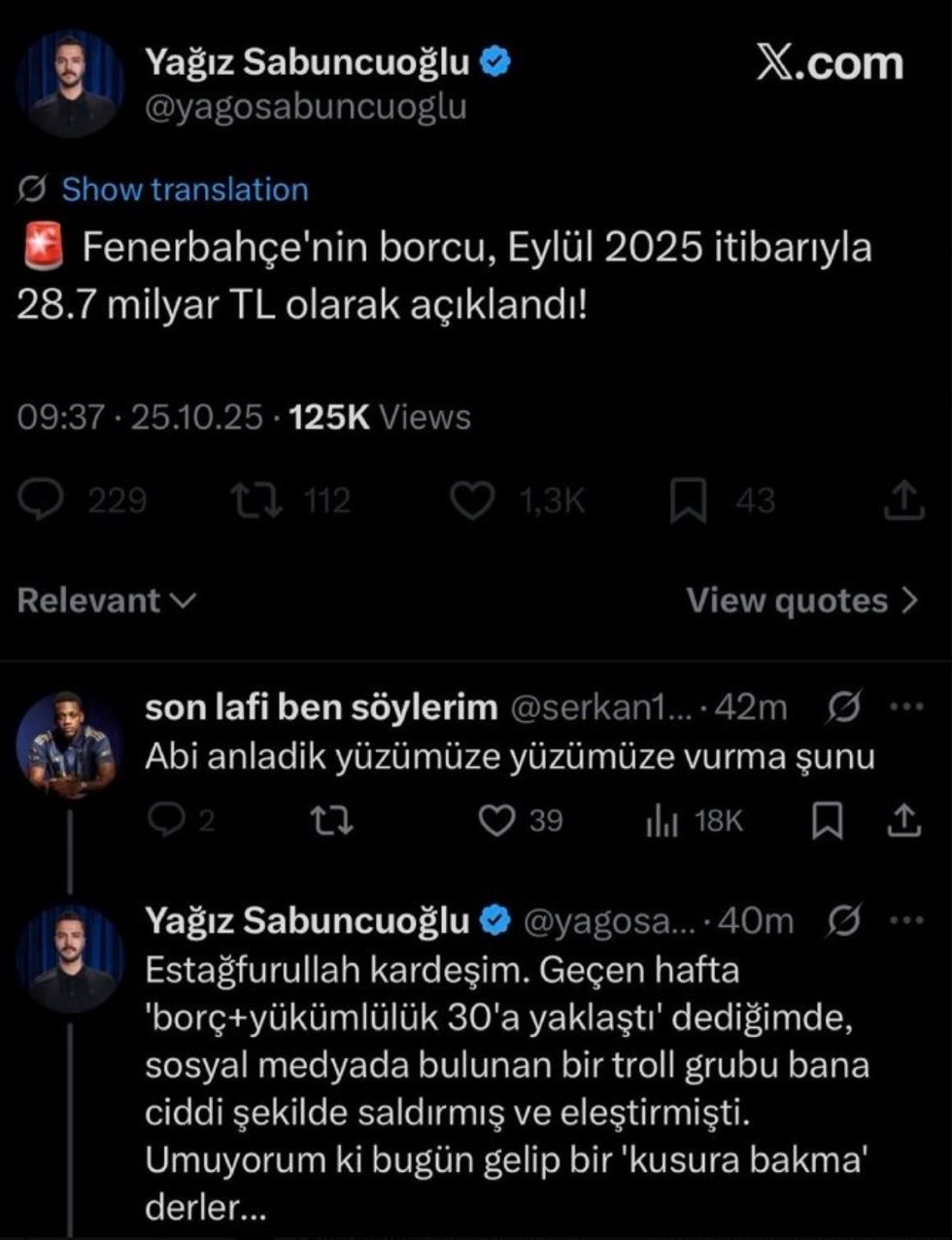Tap the Grok icon on Yağız's 40m reply
This screenshot has width=952, height=1240.
844,920
